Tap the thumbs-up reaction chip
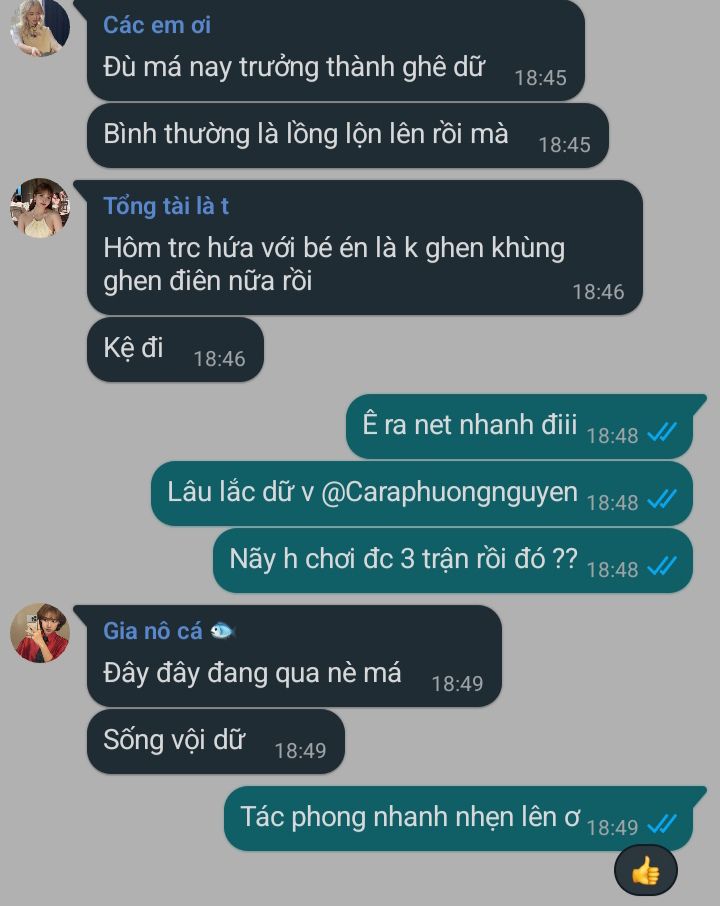 [x=645, y=872]
